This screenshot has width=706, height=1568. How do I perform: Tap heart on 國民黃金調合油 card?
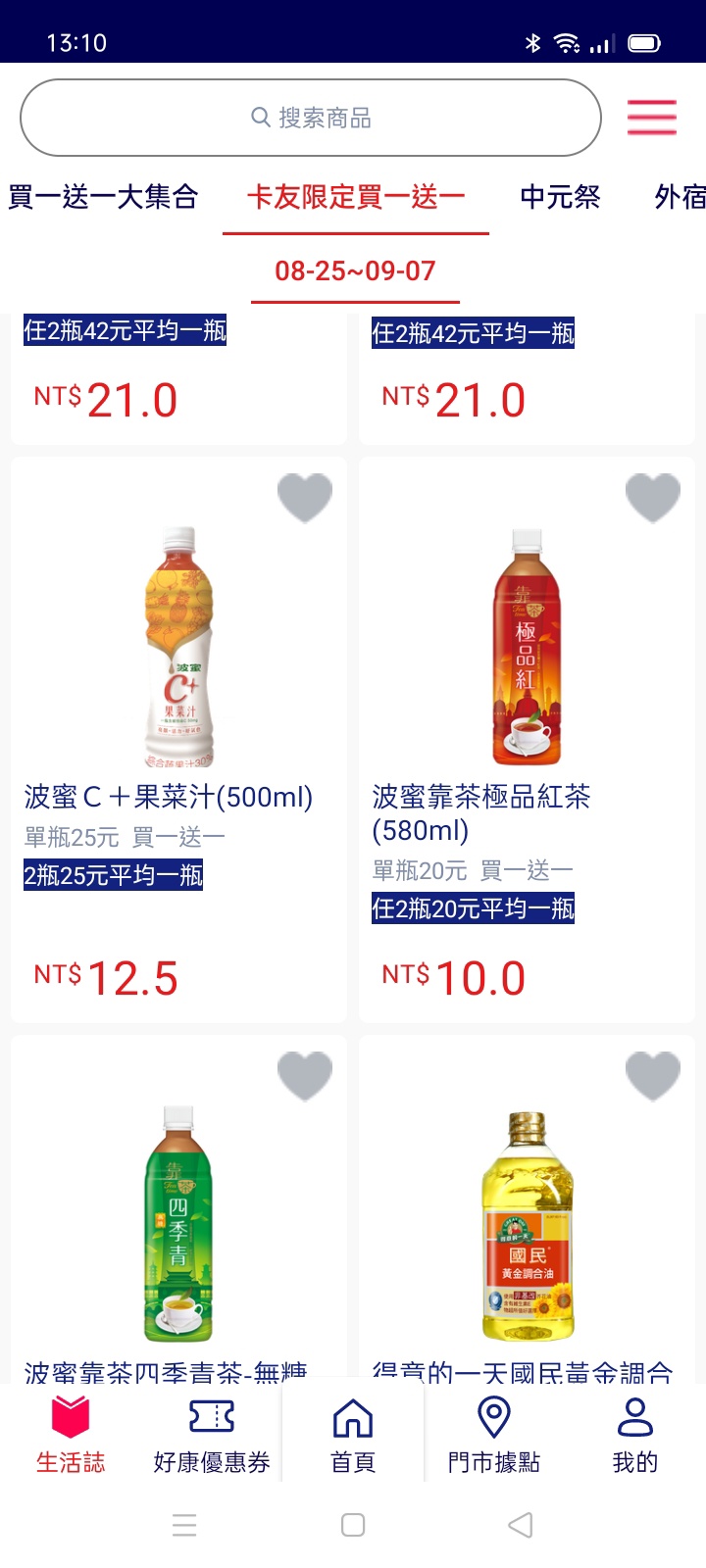(653, 1076)
